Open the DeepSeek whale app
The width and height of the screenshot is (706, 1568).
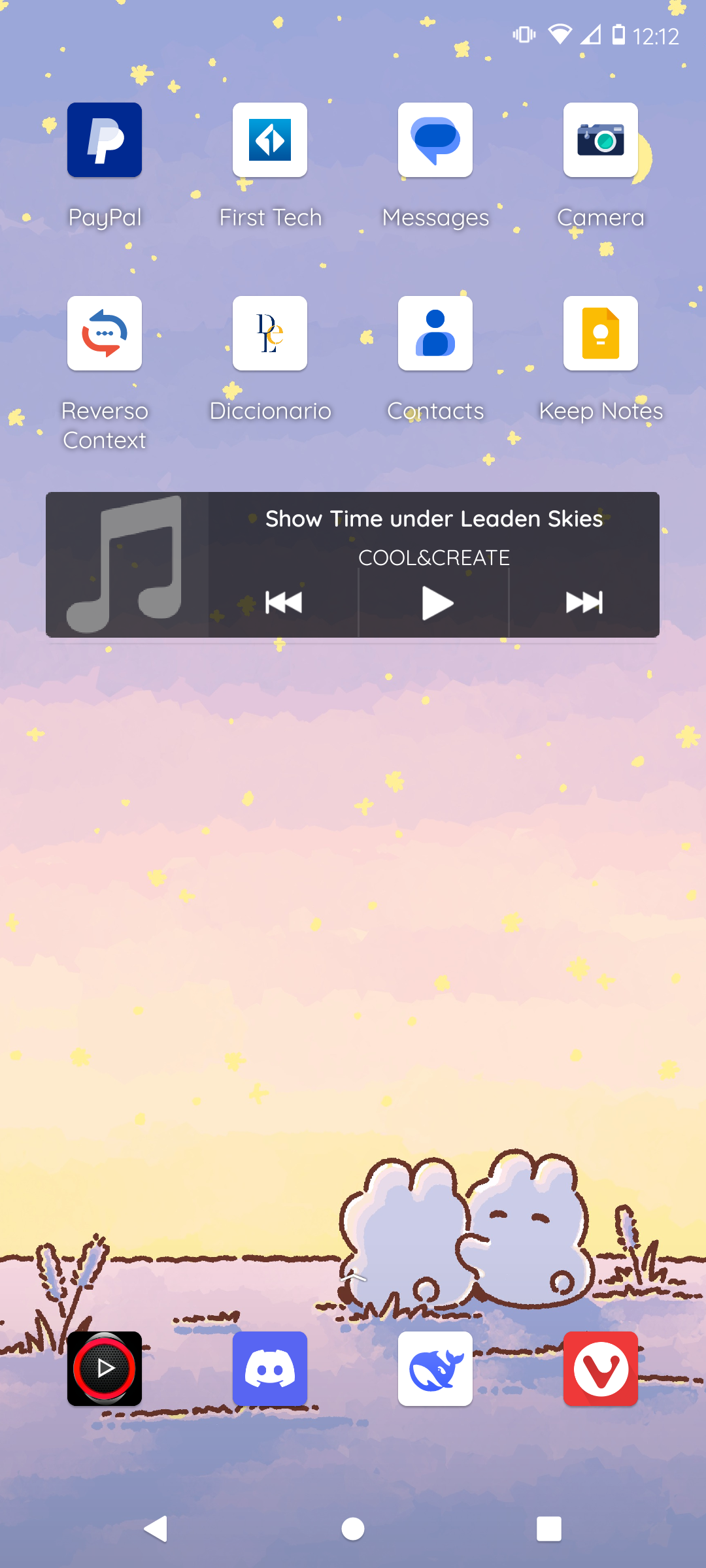(x=435, y=1368)
